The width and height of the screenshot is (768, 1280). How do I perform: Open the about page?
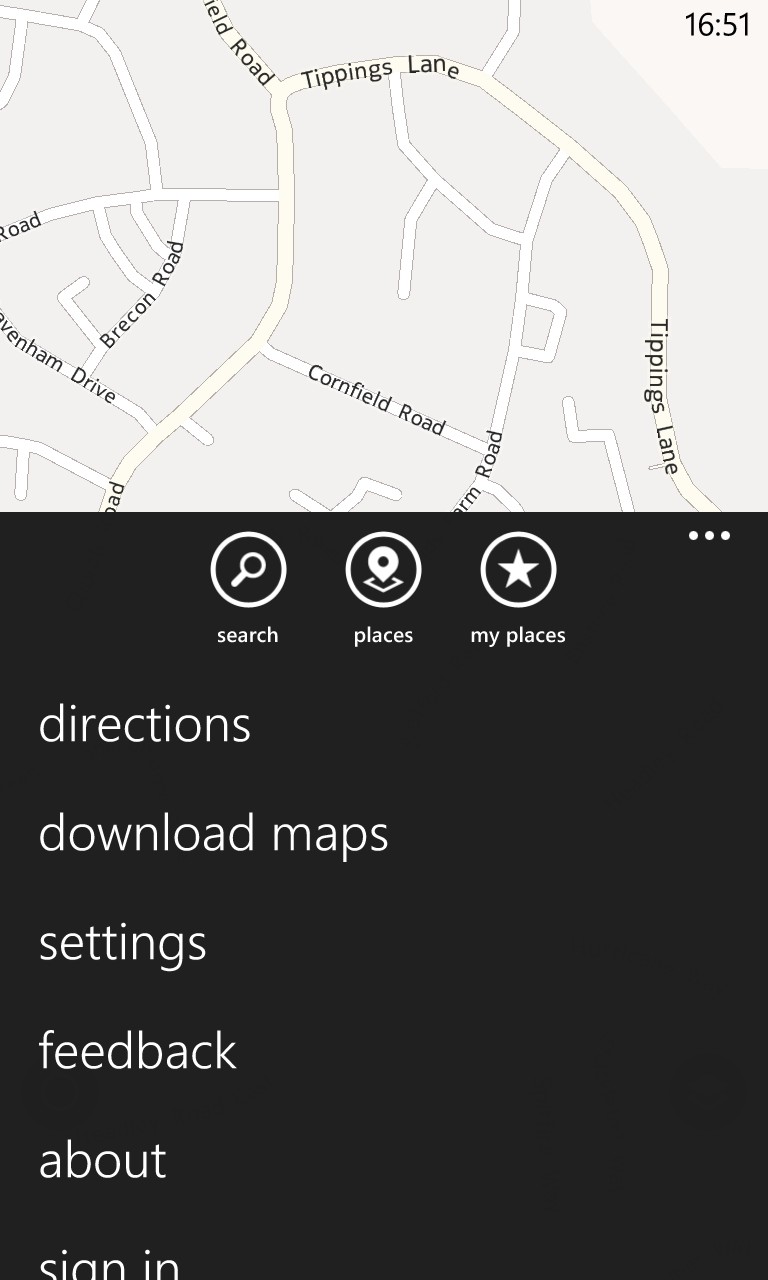click(x=102, y=1160)
